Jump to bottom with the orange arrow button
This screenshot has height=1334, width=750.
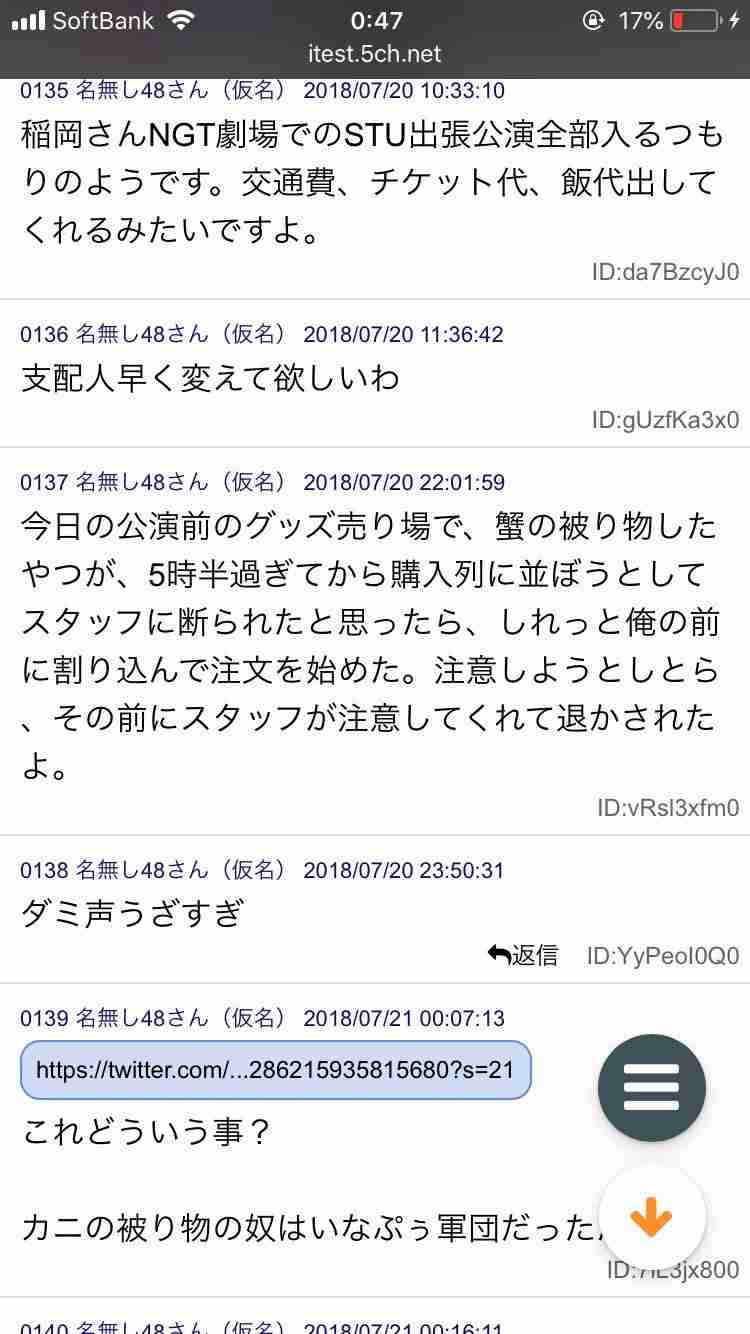pyautogui.click(x=652, y=1218)
